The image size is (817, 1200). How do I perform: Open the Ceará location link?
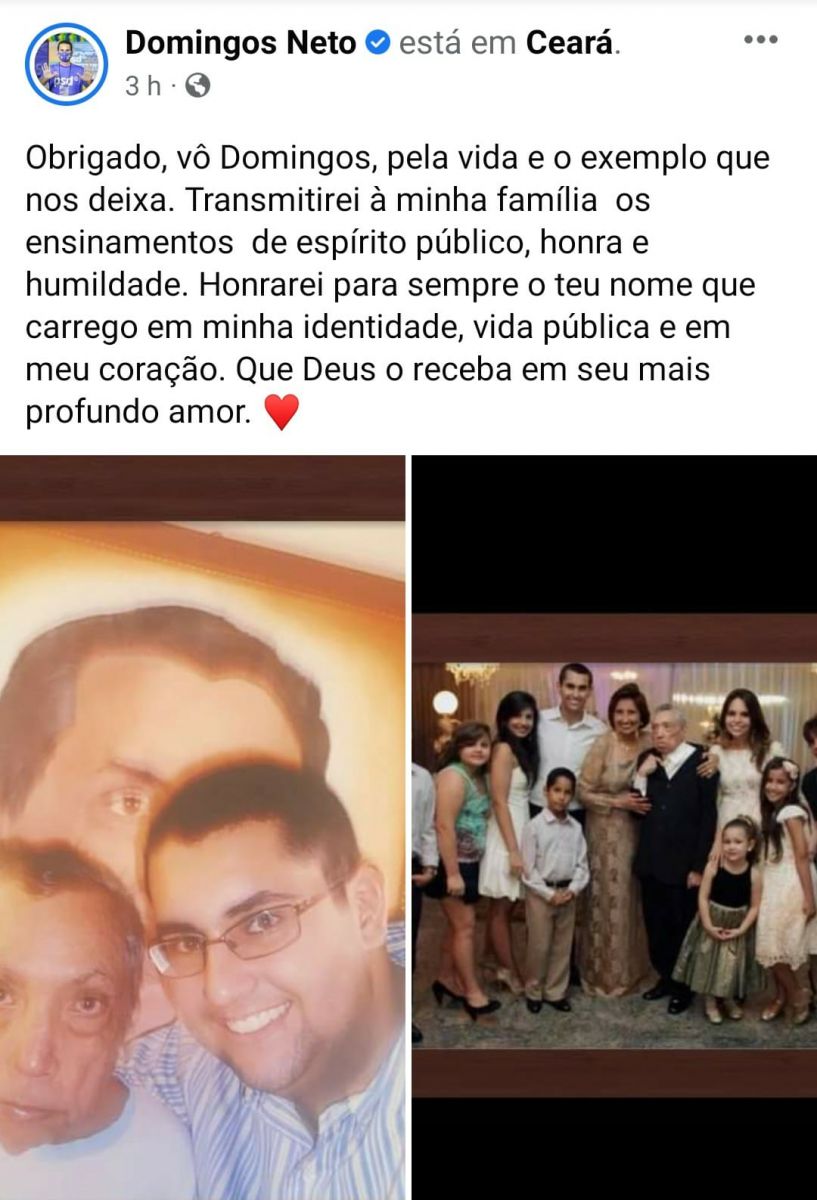[569, 43]
